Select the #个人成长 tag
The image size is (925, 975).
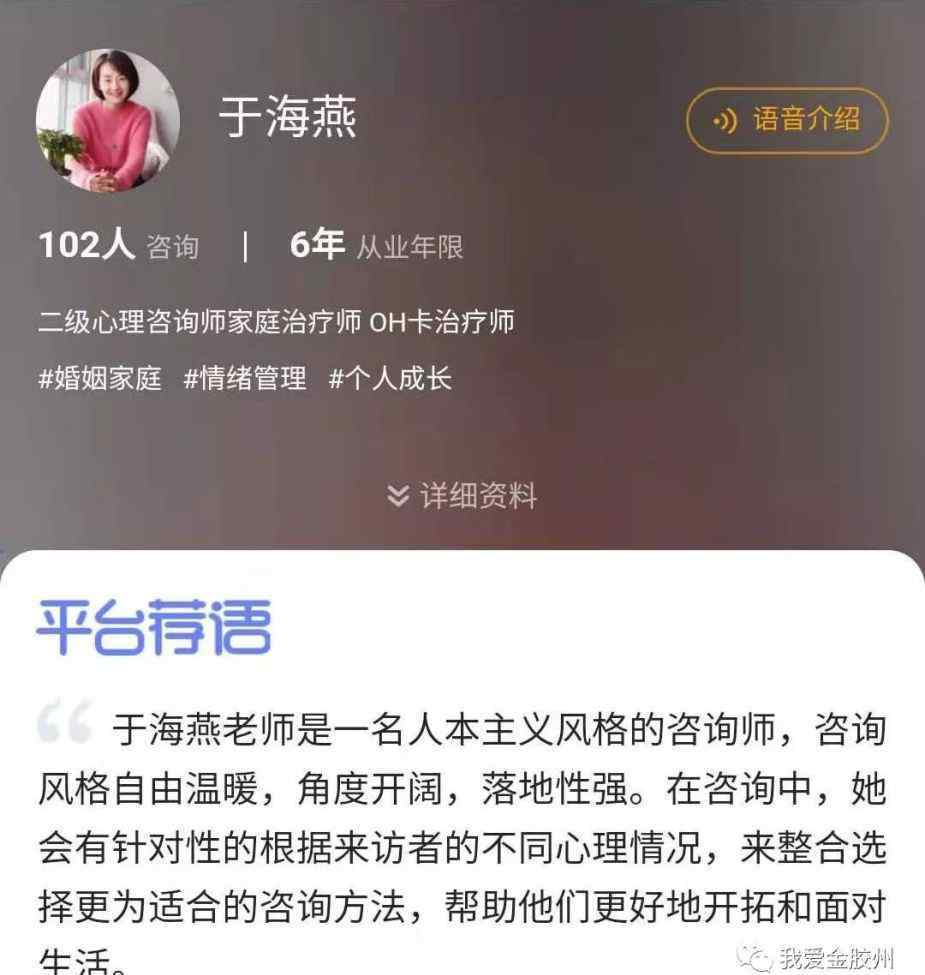tap(390, 379)
